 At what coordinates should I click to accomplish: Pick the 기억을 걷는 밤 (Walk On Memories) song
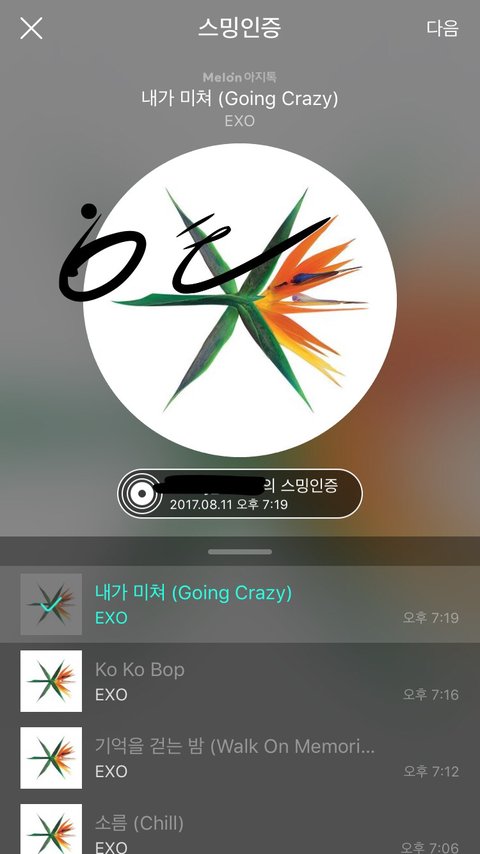tap(240, 758)
